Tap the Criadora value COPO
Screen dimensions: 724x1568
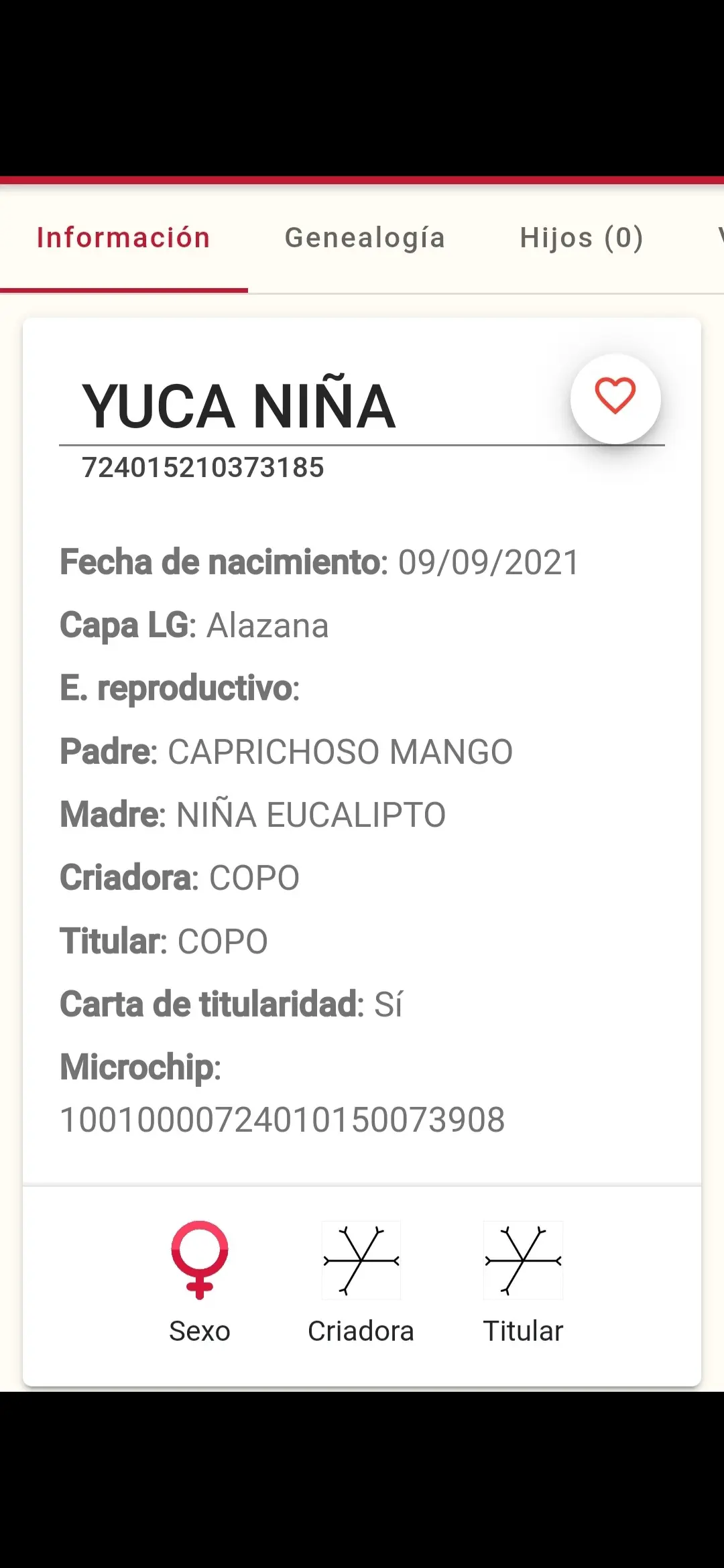tap(253, 876)
